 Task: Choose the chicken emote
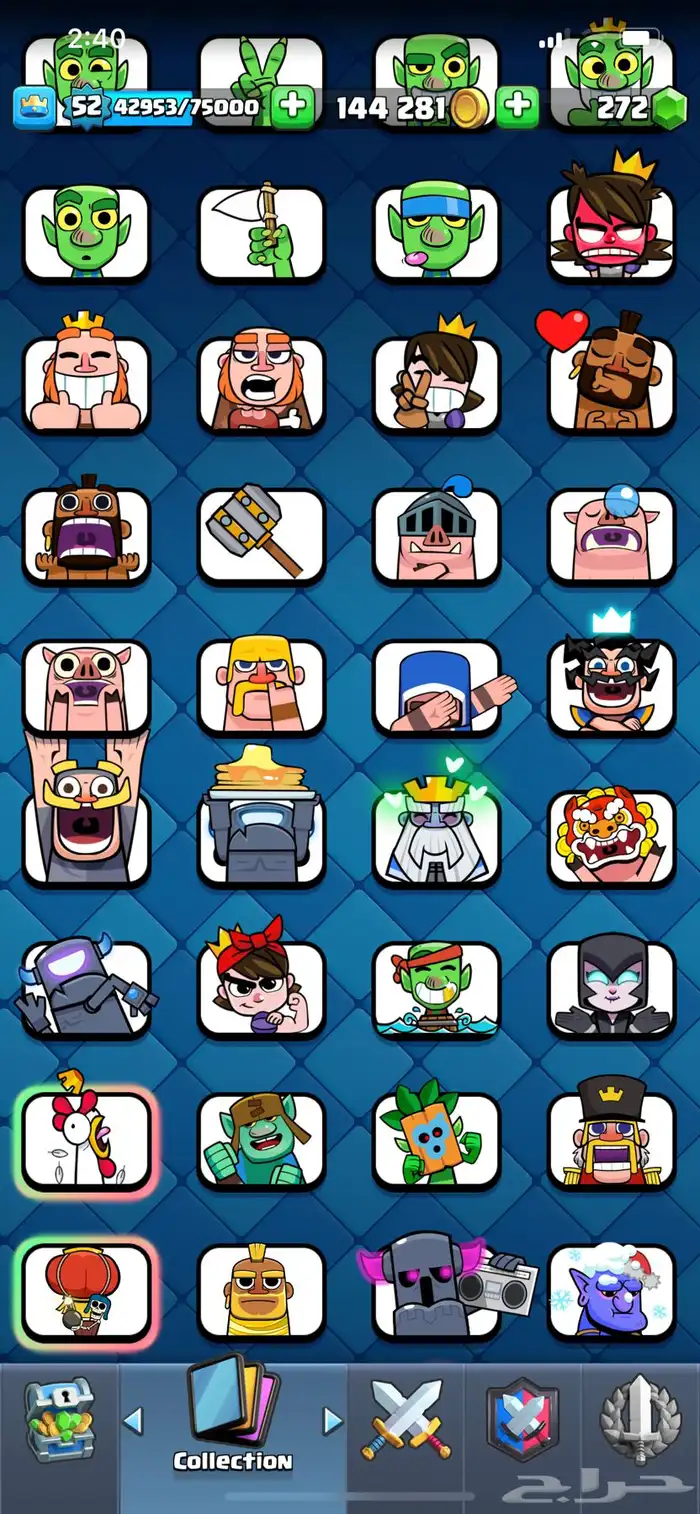pos(85,1138)
